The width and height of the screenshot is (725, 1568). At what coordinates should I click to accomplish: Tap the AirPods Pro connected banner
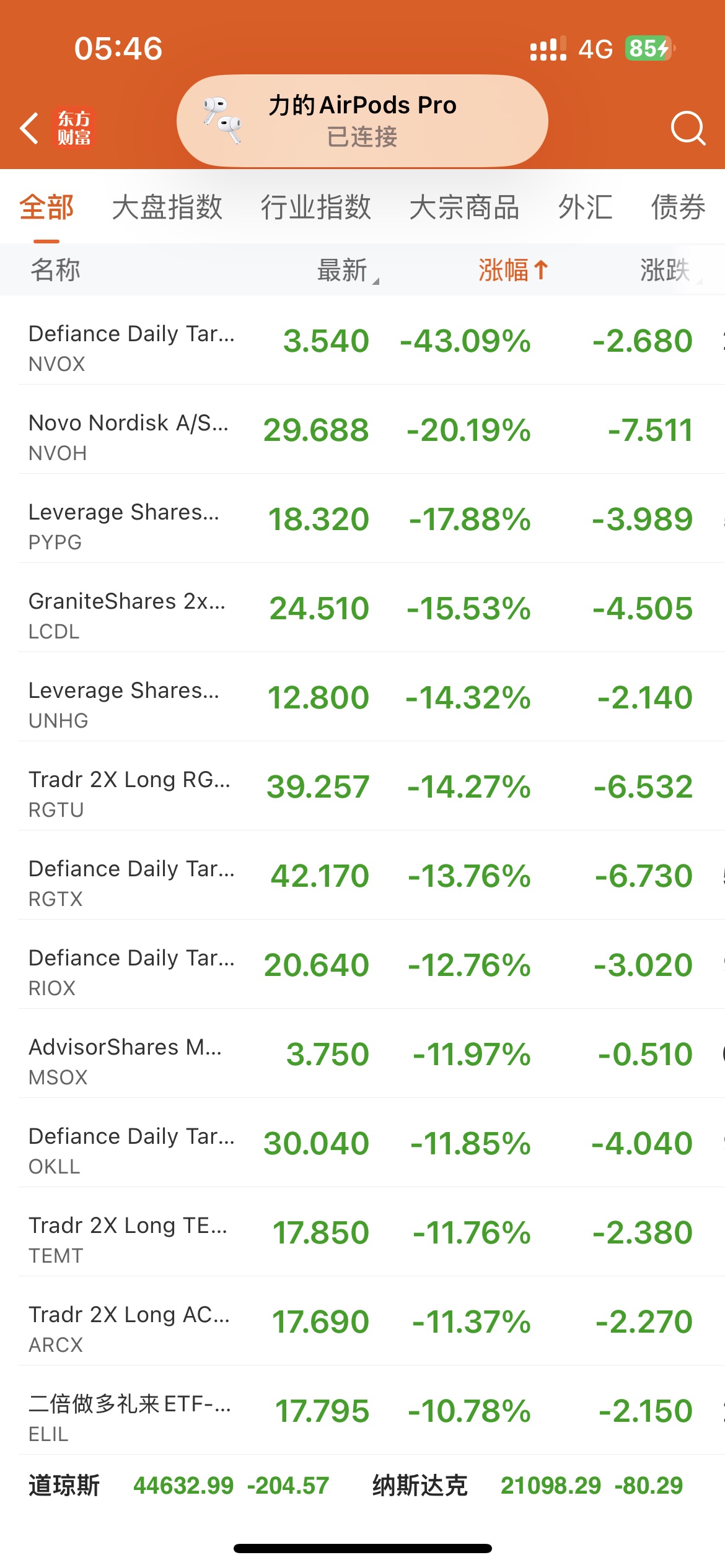(x=362, y=121)
